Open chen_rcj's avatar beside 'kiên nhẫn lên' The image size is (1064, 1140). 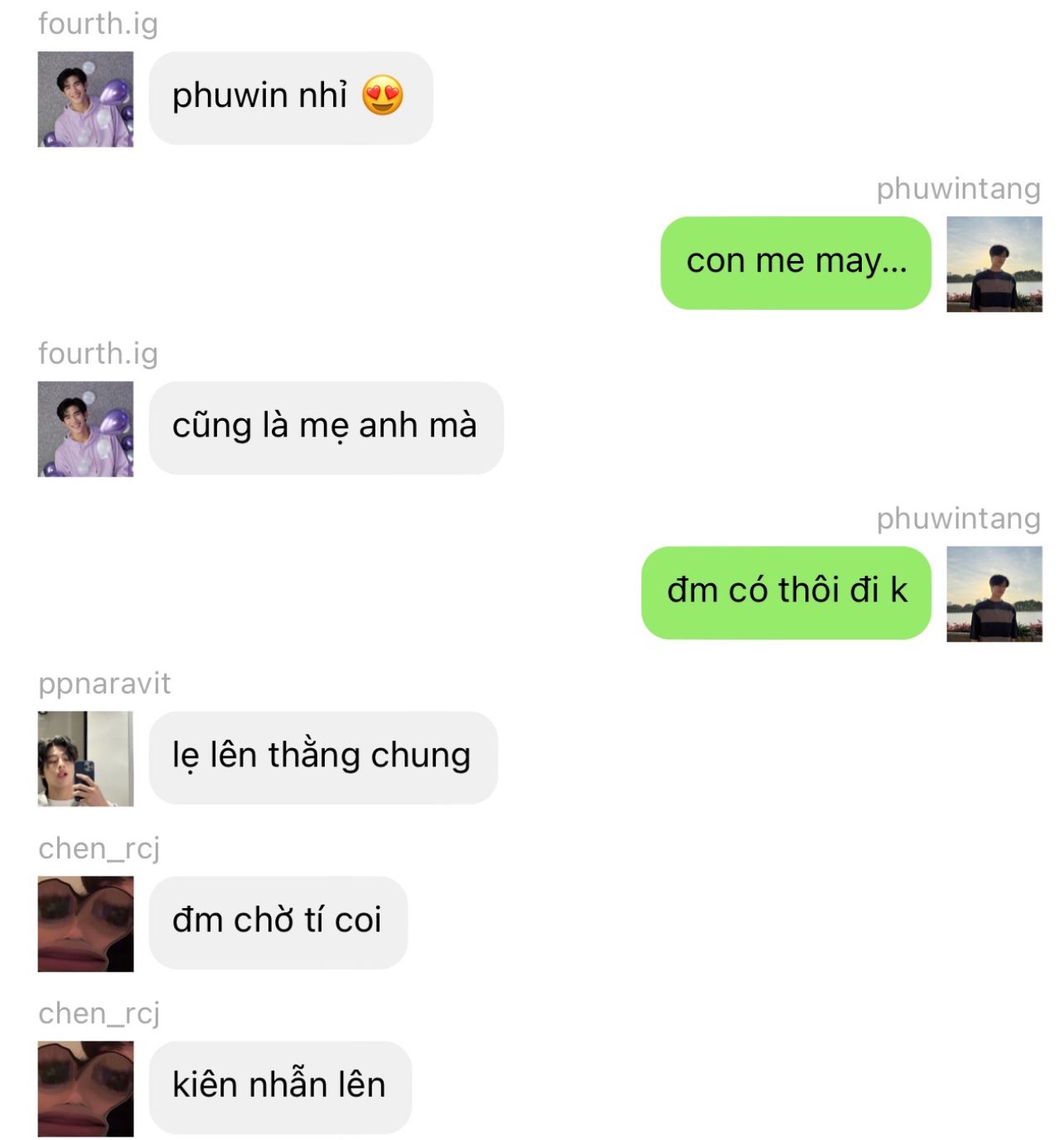(x=85, y=1089)
